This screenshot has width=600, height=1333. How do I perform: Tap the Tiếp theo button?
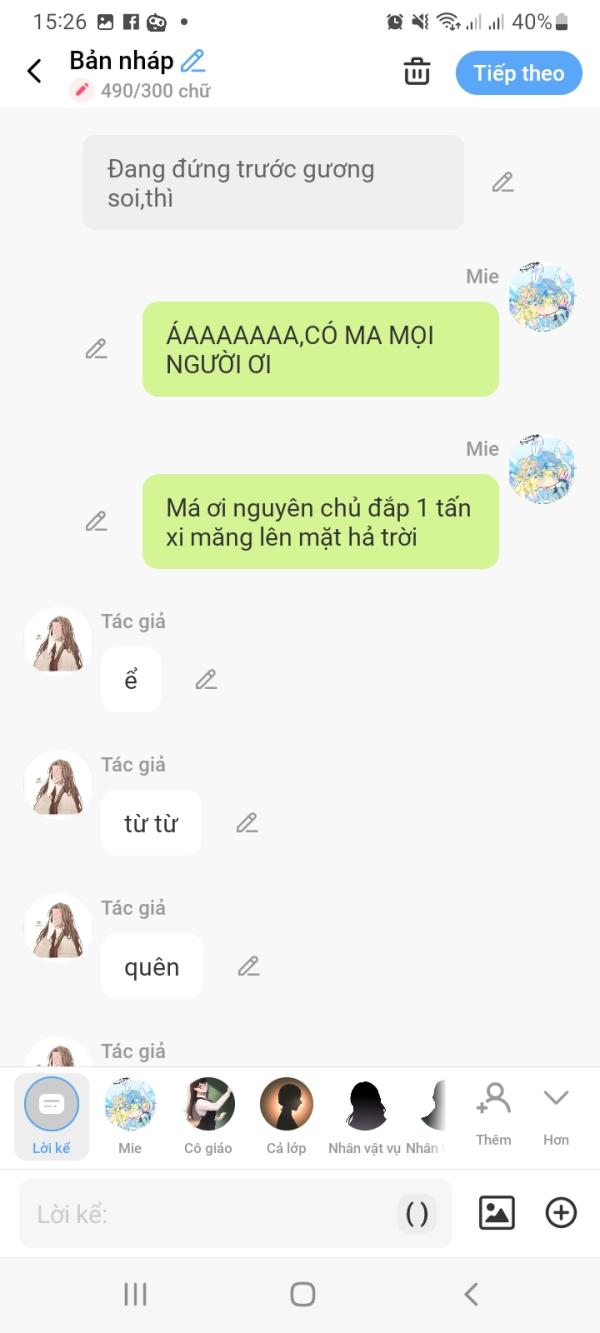coord(519,73)
